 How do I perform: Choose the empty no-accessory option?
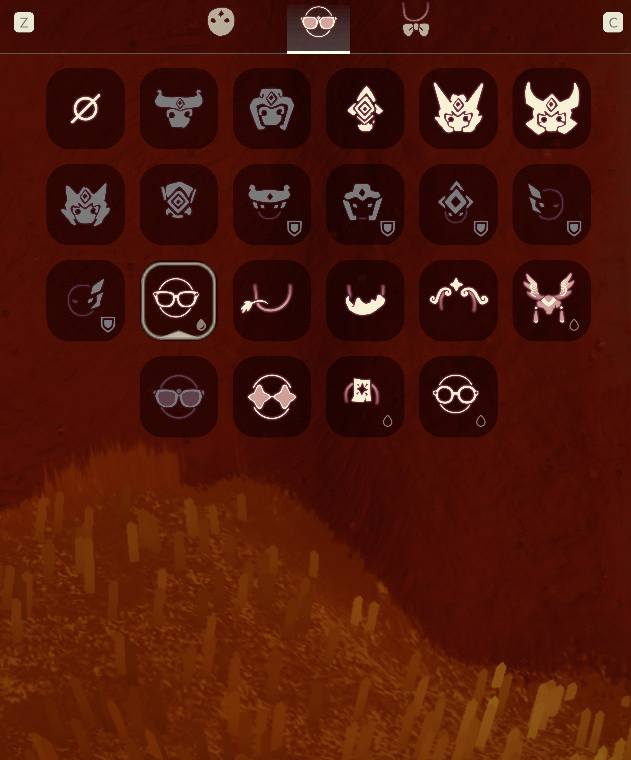pyautogui.click(x=85, y=108)
